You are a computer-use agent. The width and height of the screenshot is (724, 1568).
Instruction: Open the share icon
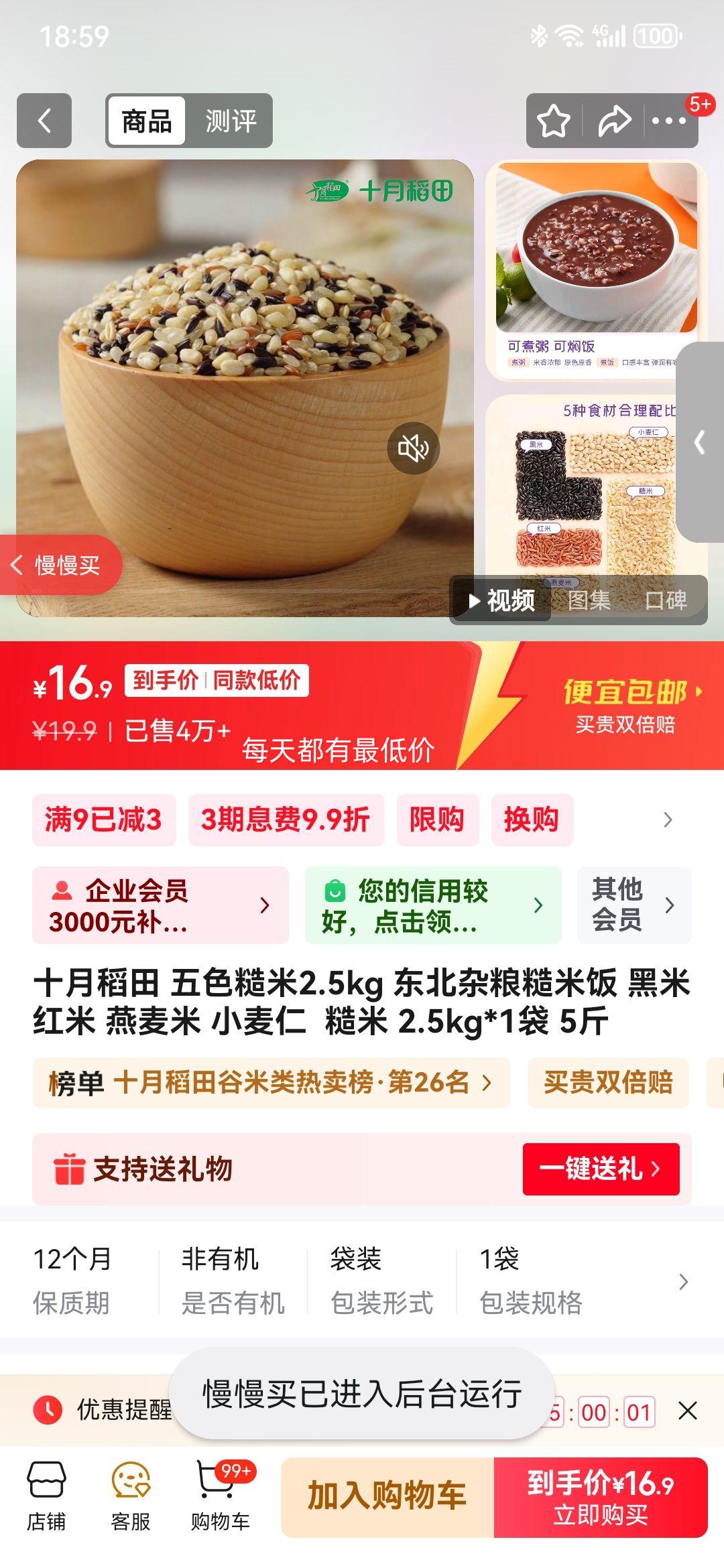[x=614, y=121]
